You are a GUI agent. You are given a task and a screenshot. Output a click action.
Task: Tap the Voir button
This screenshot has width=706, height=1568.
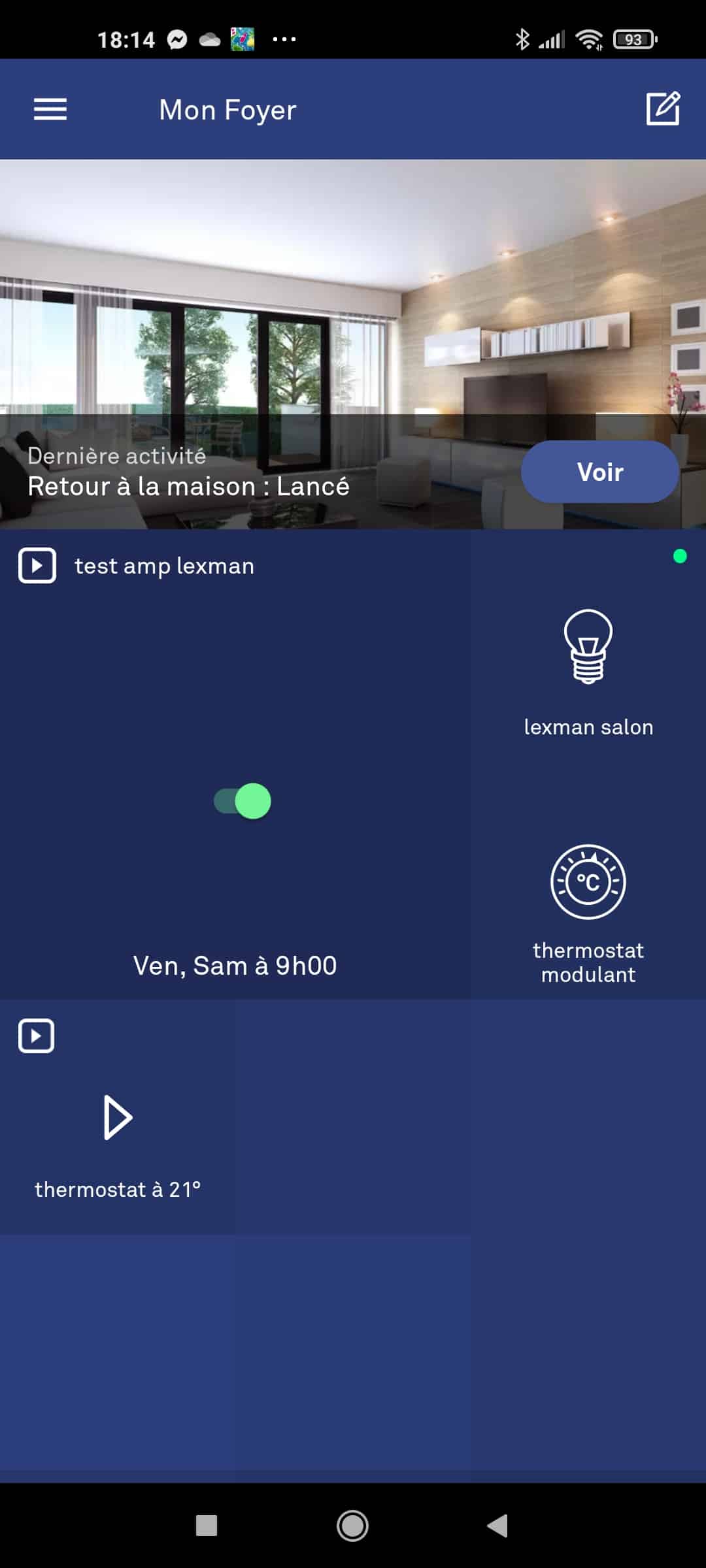coord(599,472)
